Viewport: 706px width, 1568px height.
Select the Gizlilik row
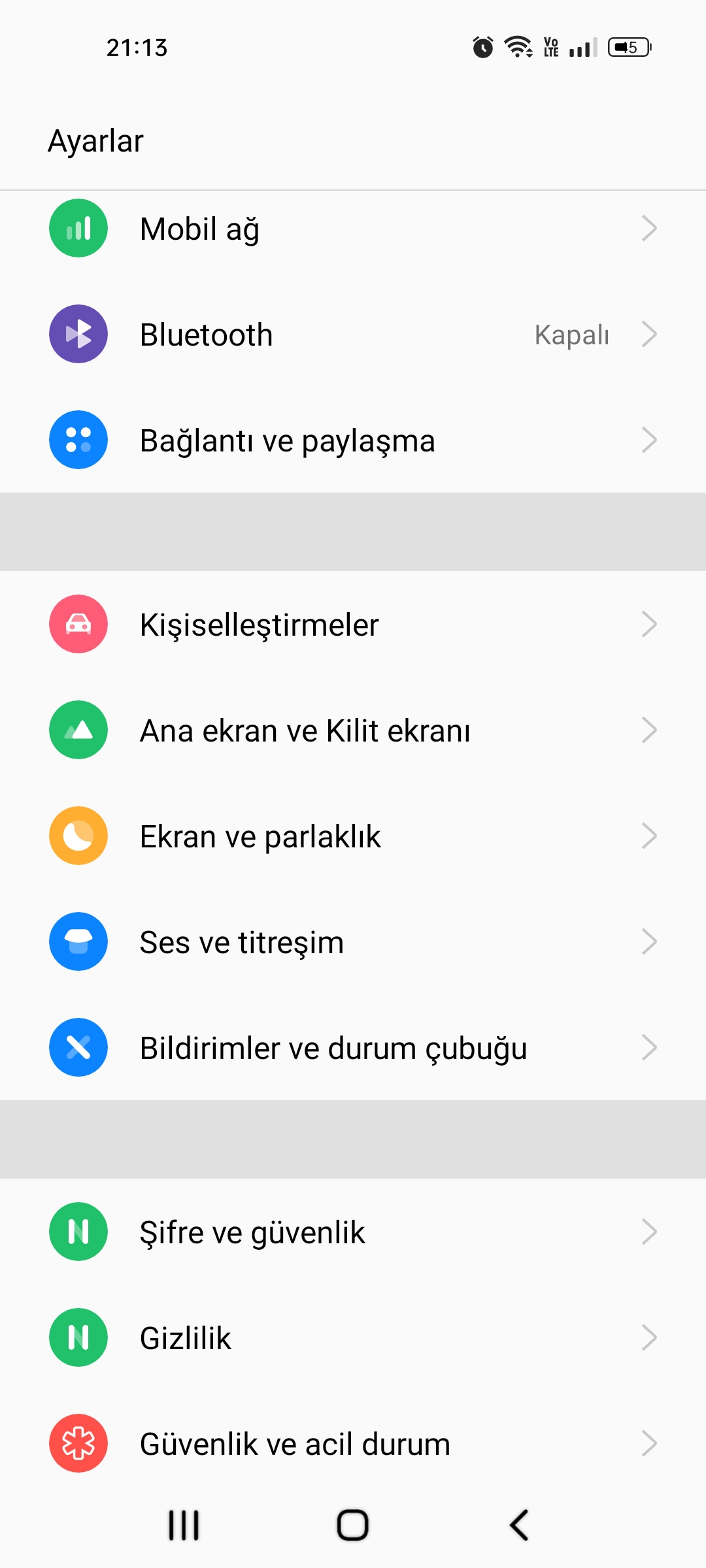click(x=353, y=1338)
